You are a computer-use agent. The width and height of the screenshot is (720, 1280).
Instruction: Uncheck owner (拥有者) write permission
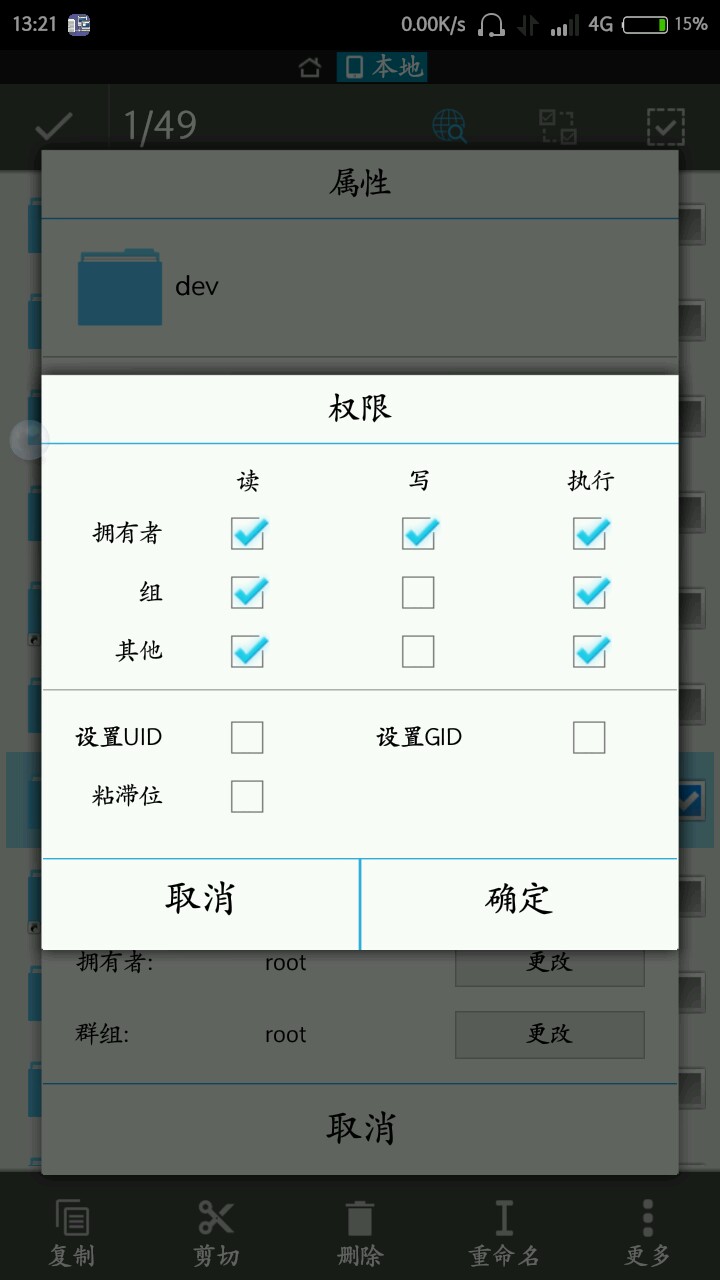[x=418, y=533]
